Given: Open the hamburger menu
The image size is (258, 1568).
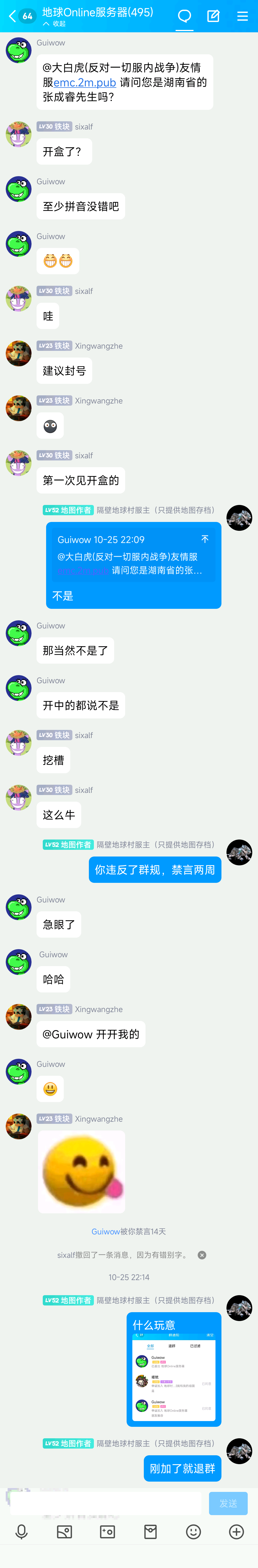Looking at the screenshot, I should [x=242, y=16].
